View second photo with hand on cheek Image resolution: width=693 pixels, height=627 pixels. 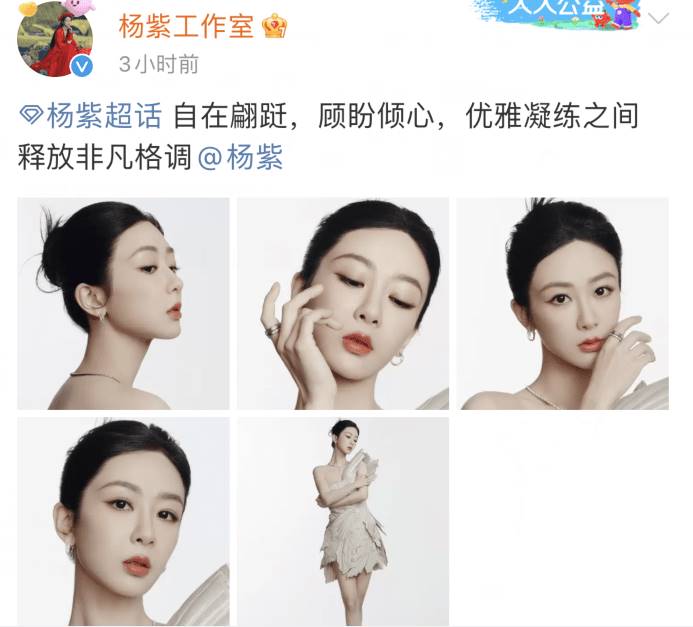(343, 303)
